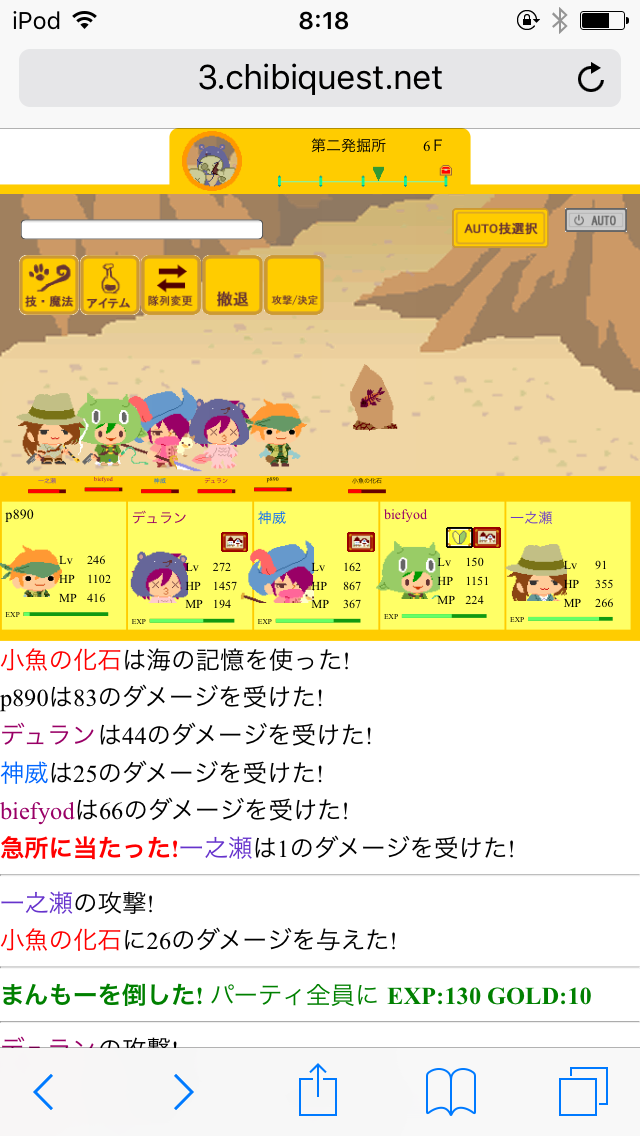Viewport: 640px width, 1136px height.
Task: Select the p890 character card
Action: (64, 565)
